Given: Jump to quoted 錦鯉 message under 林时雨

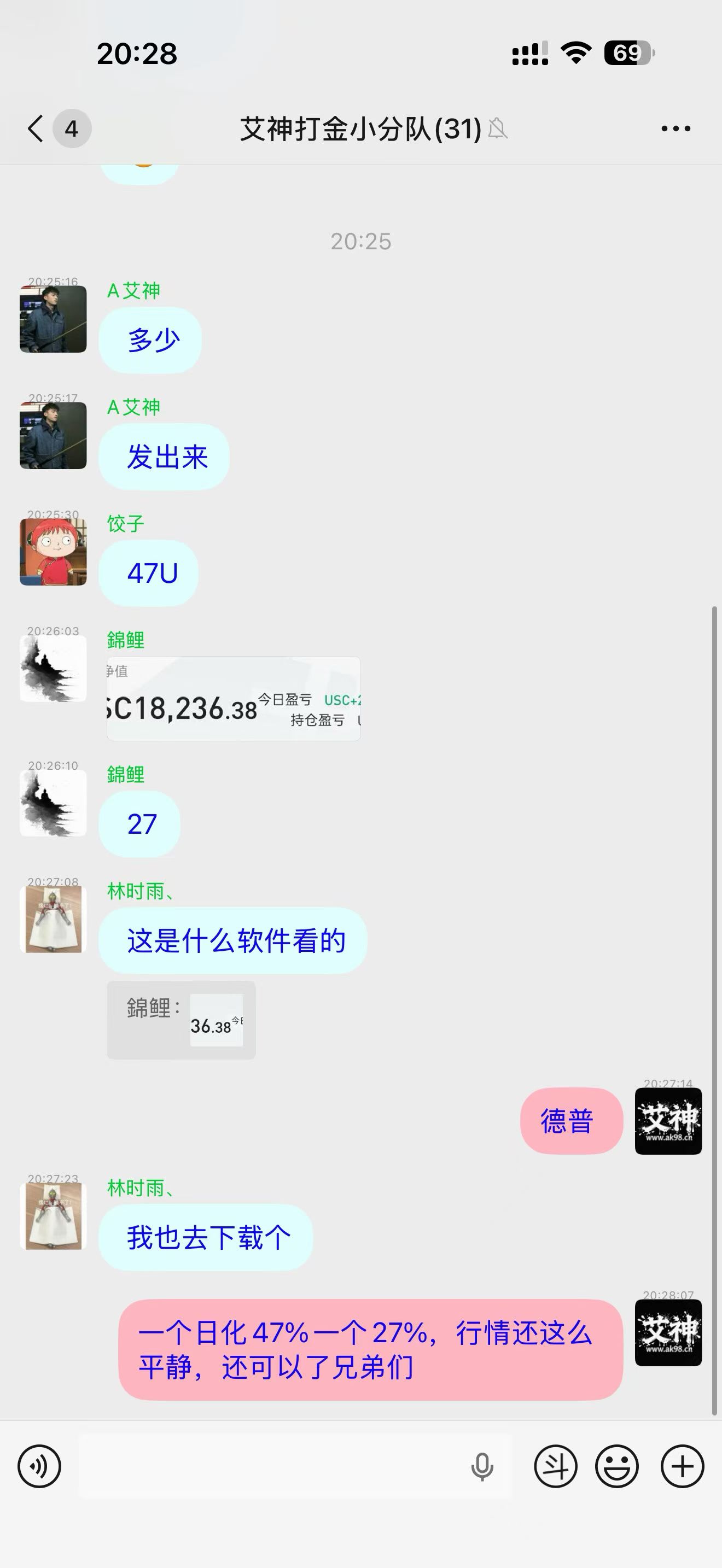Looking at the screenshot, I should click(x=182, y=1020).
